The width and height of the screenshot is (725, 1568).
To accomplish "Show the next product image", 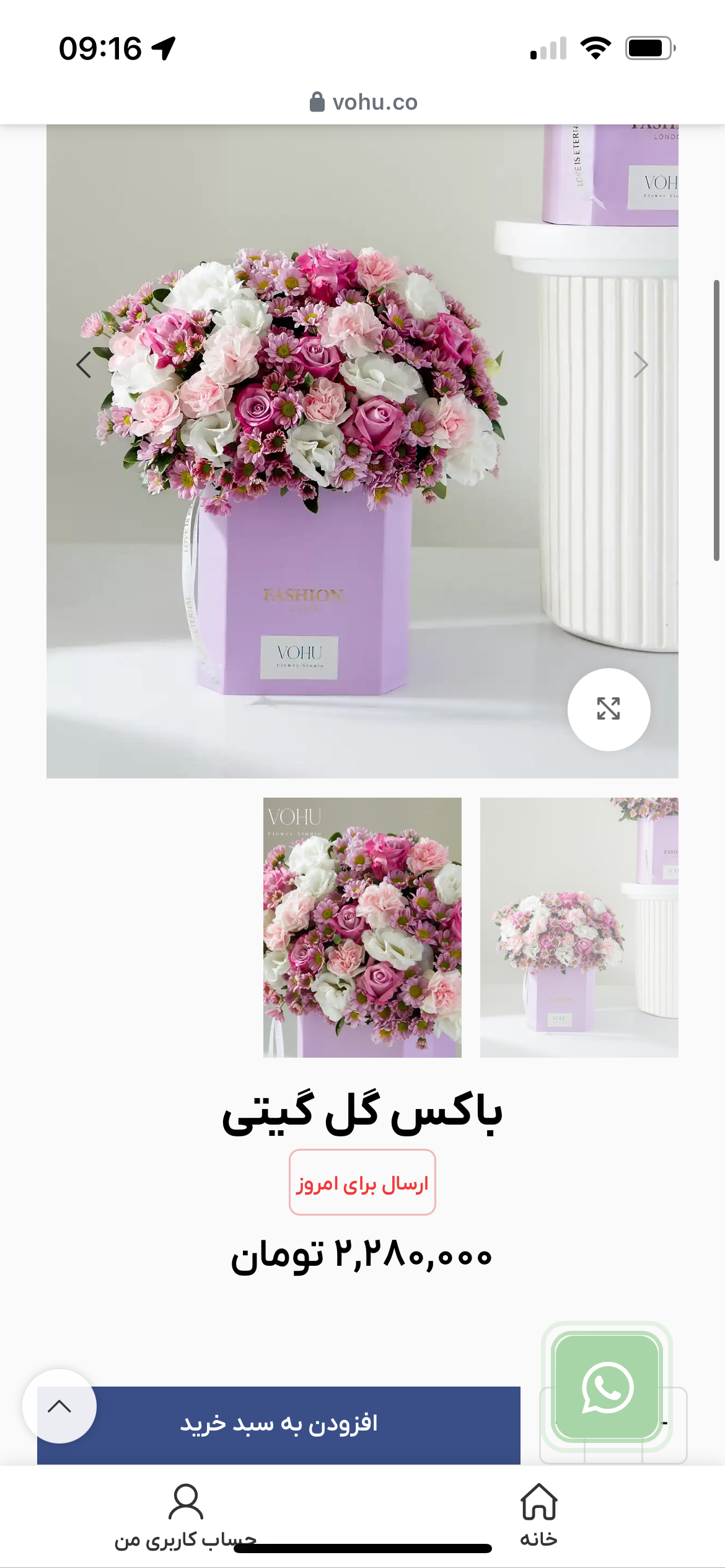I will point(640,365).
